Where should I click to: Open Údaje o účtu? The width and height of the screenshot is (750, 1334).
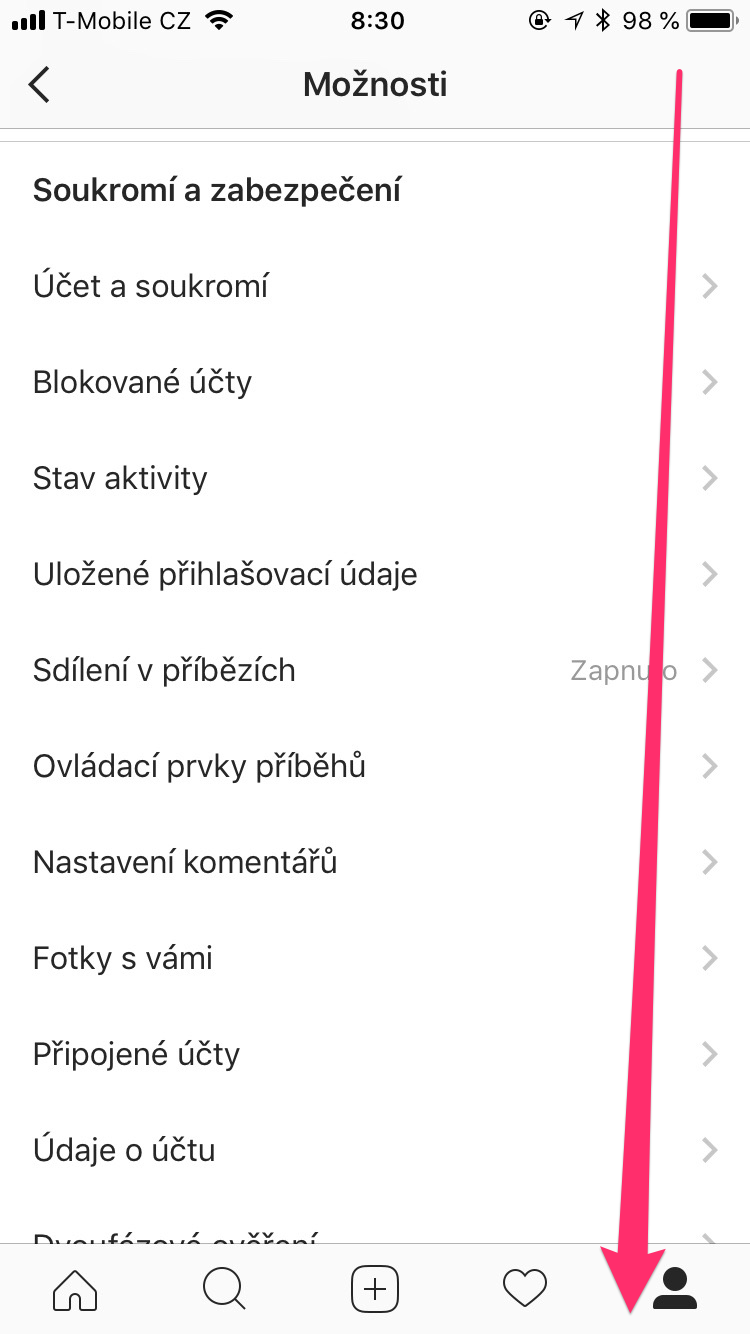coord(375,1151)
